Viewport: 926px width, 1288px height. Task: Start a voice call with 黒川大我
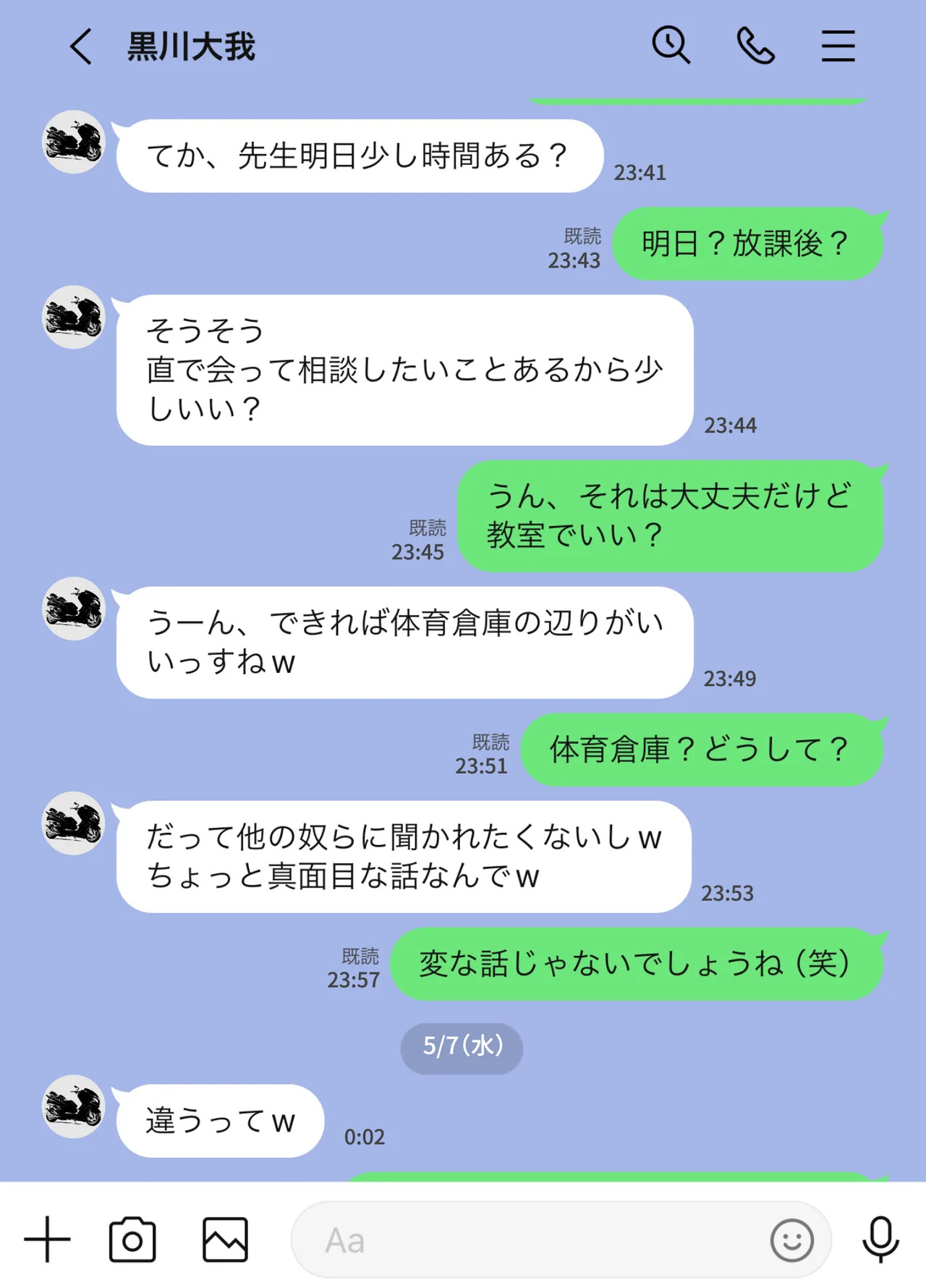755,46
